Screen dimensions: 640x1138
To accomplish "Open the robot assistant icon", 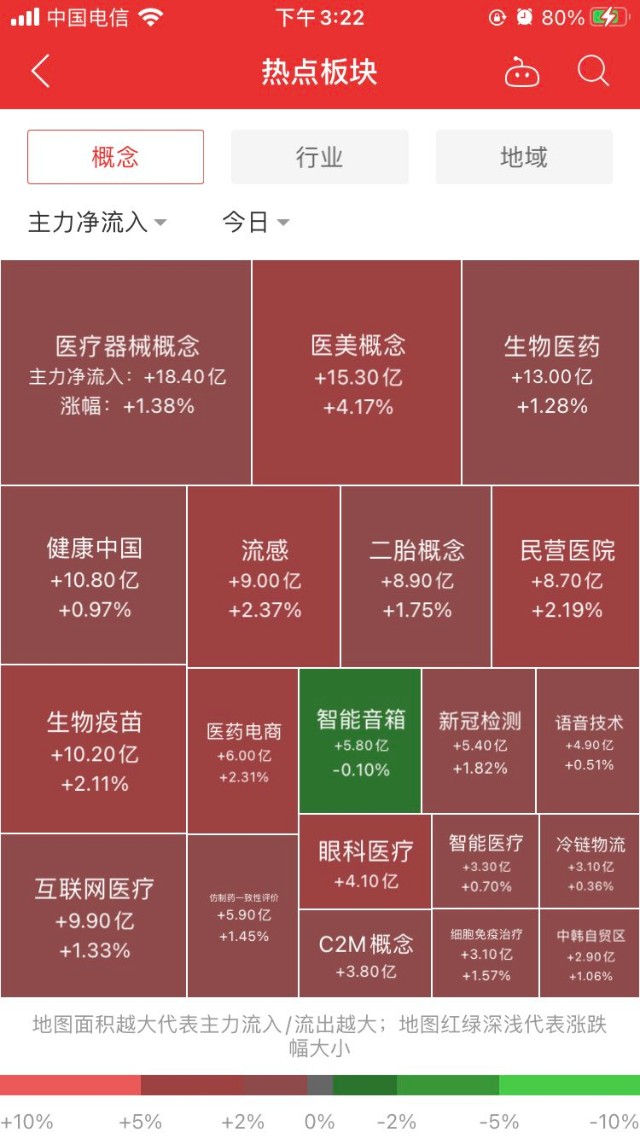I will (522, 72).
